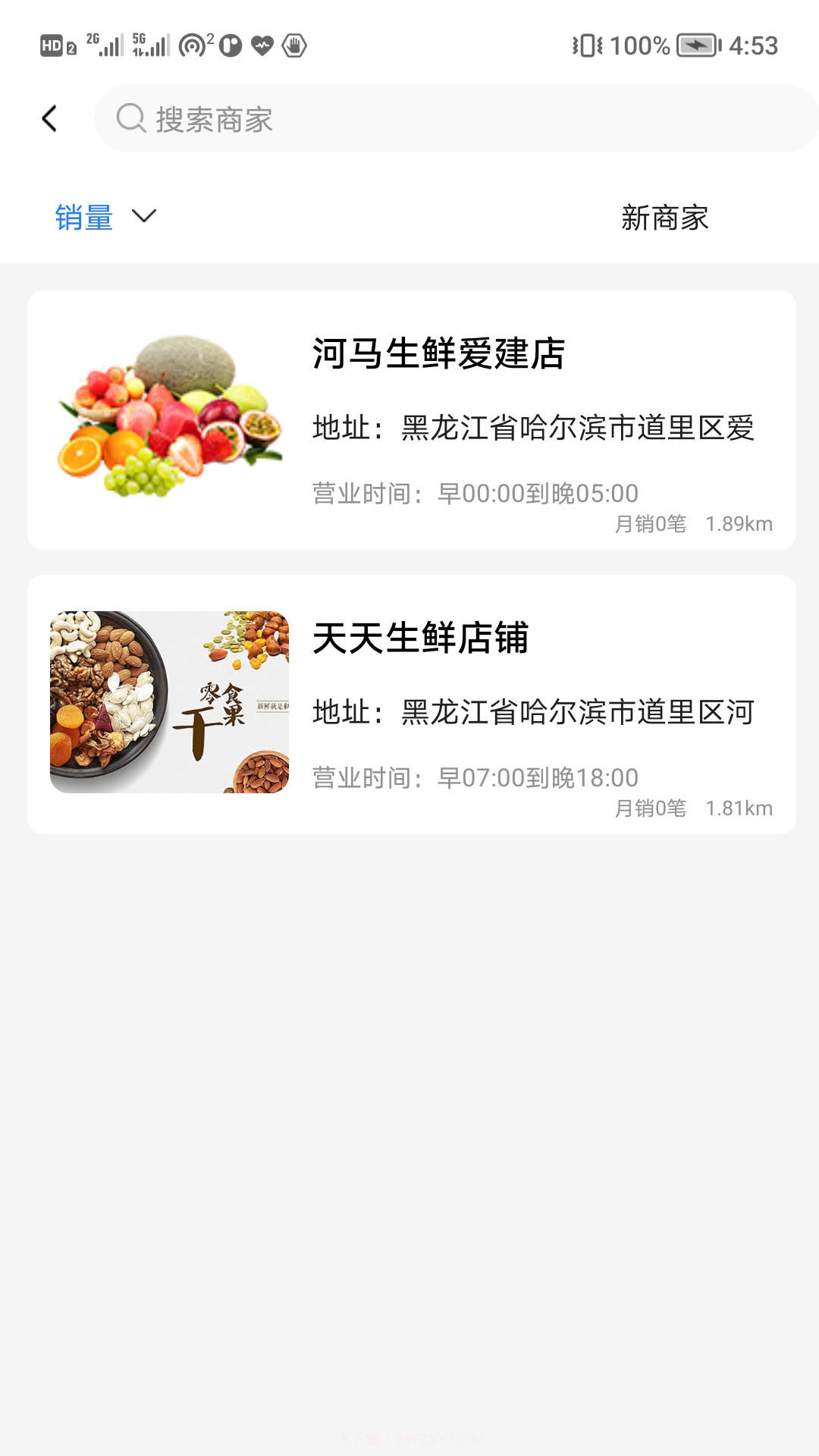Tap the hotspot status icon
819x1456 pixels.
(x=192, y=45)
